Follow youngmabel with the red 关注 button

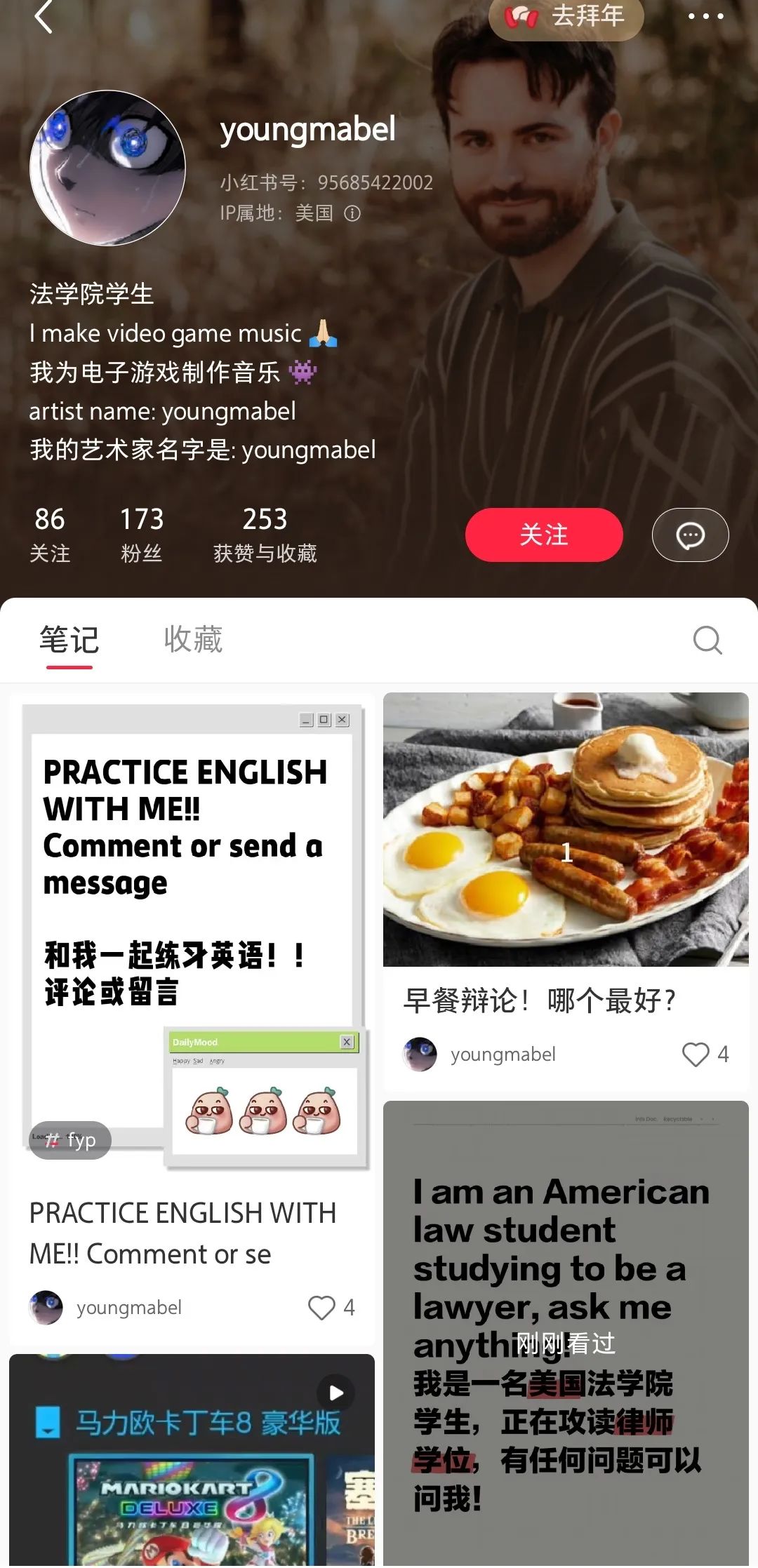pos(544,535)
